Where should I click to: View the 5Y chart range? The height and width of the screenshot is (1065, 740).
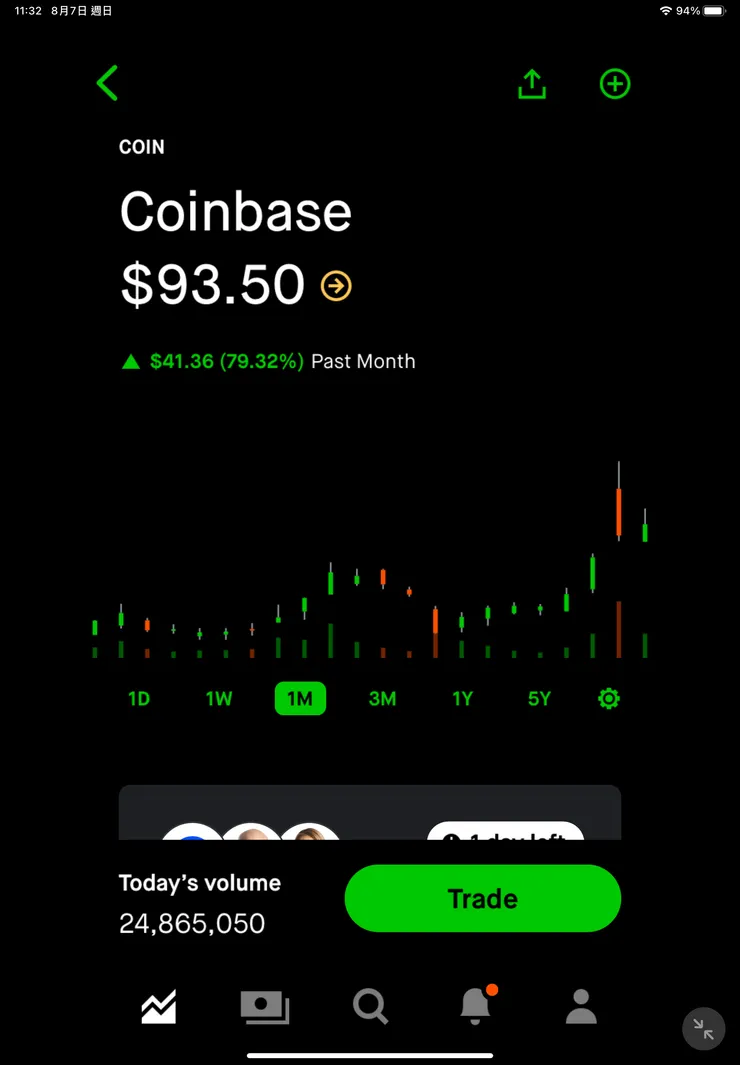pos(539,698)
